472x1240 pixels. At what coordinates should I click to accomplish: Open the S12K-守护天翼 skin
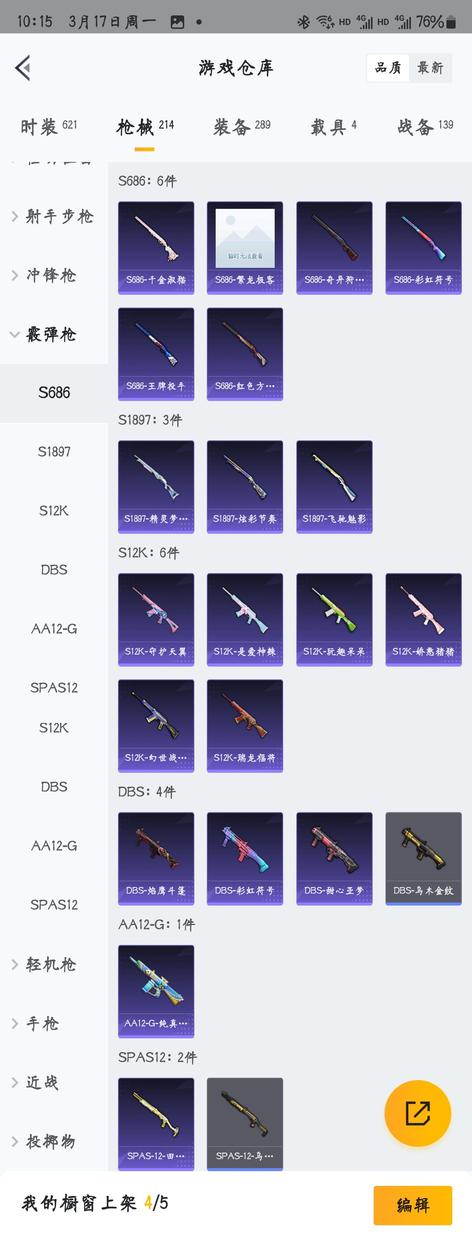156,619
